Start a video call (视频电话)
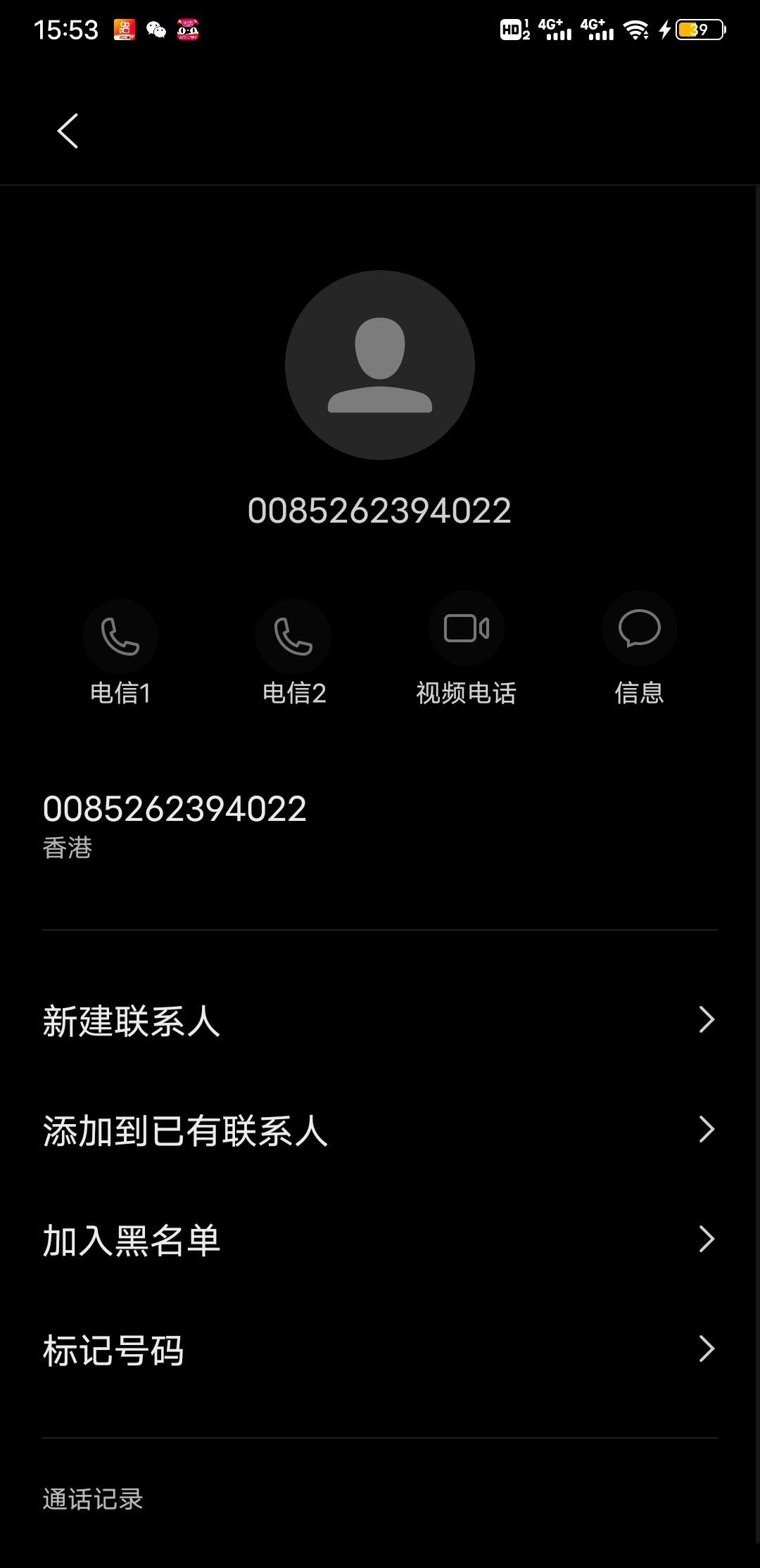Viewport: 760px width, 1568px height. (467, 629)
